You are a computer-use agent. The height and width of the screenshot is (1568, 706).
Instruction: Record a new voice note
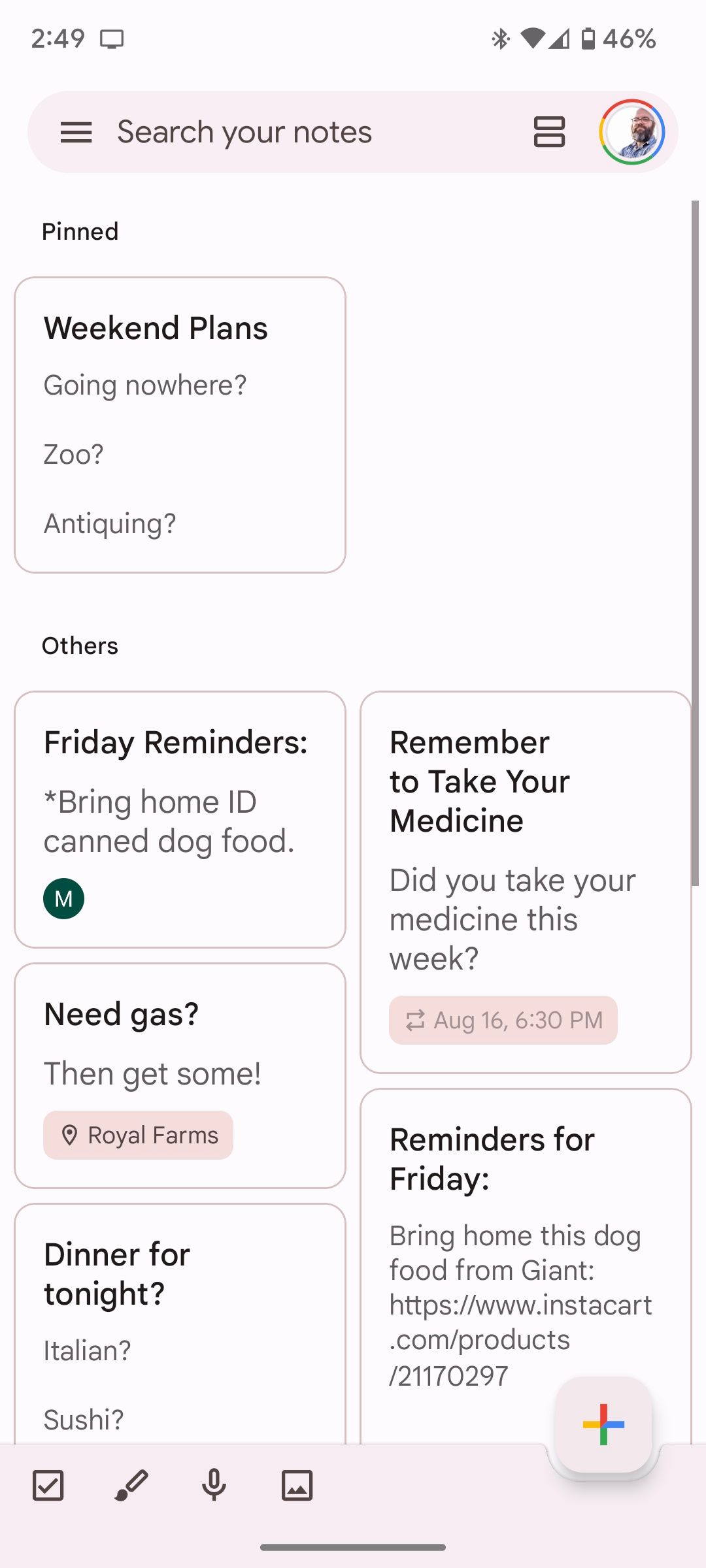click(214, 1486)
